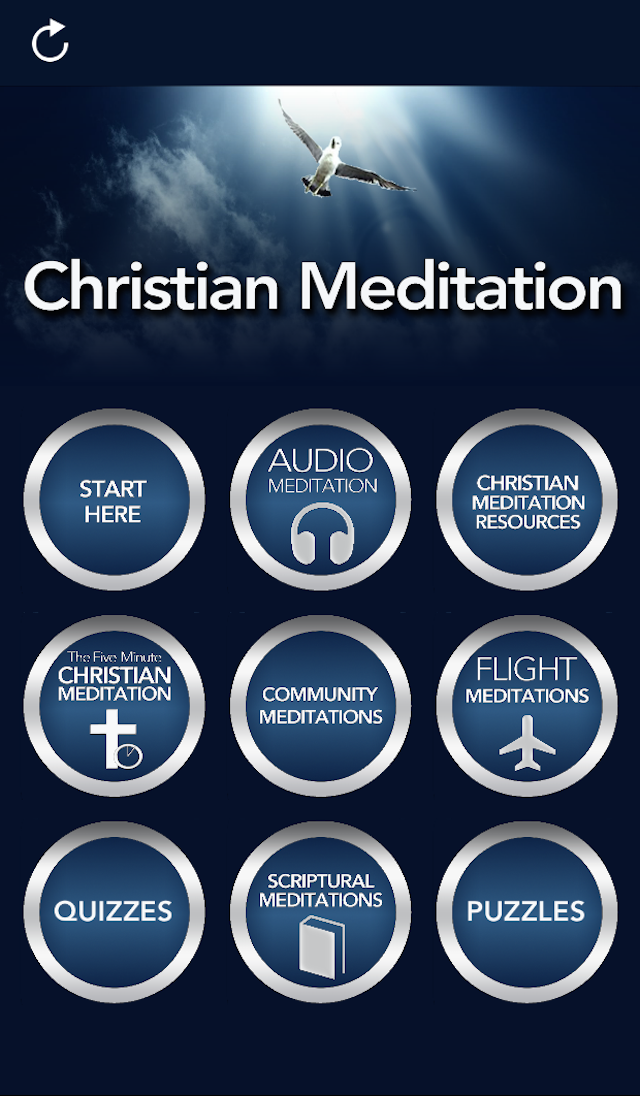Viewport: 640px width, 1096px height.
Task: Tap the refresh icon in the top bar
Action: pos(50,41)
